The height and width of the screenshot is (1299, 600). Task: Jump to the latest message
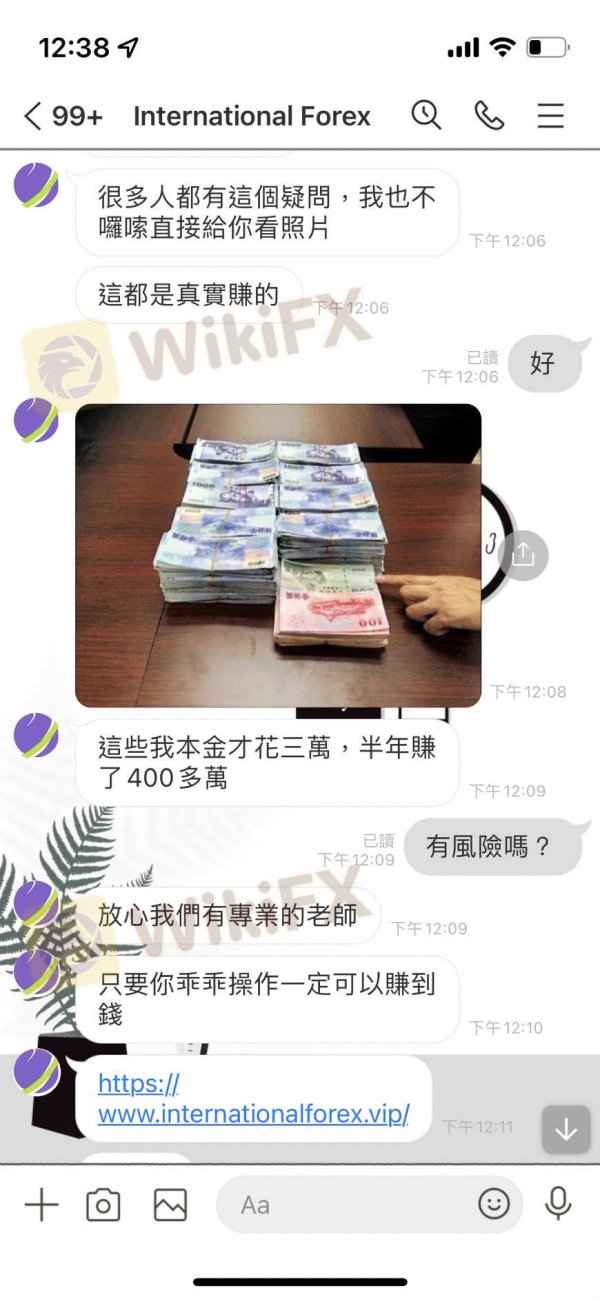click(566, 1130)
